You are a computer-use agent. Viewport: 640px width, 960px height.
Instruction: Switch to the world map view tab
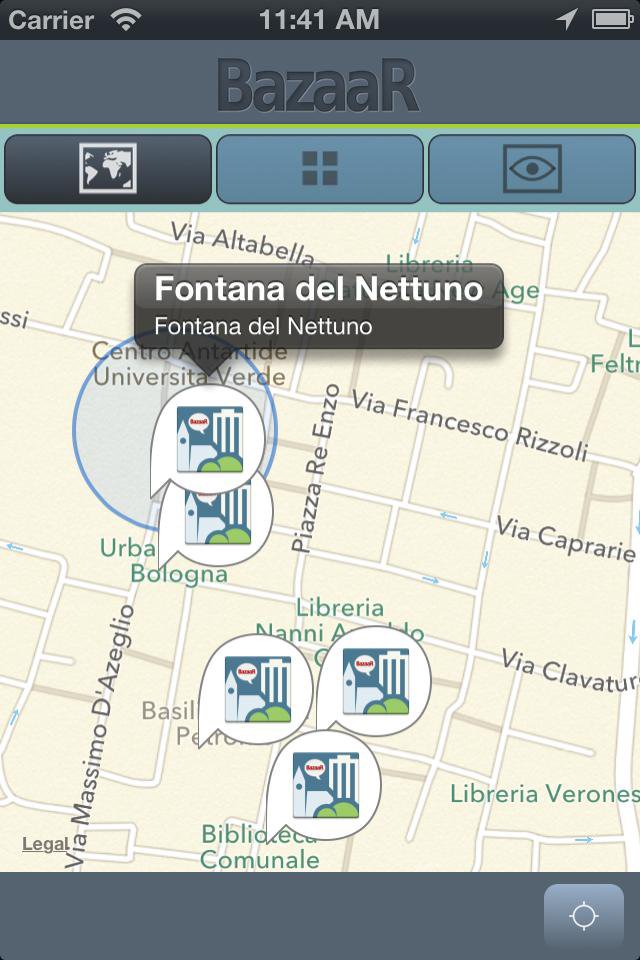click(108, 169)
